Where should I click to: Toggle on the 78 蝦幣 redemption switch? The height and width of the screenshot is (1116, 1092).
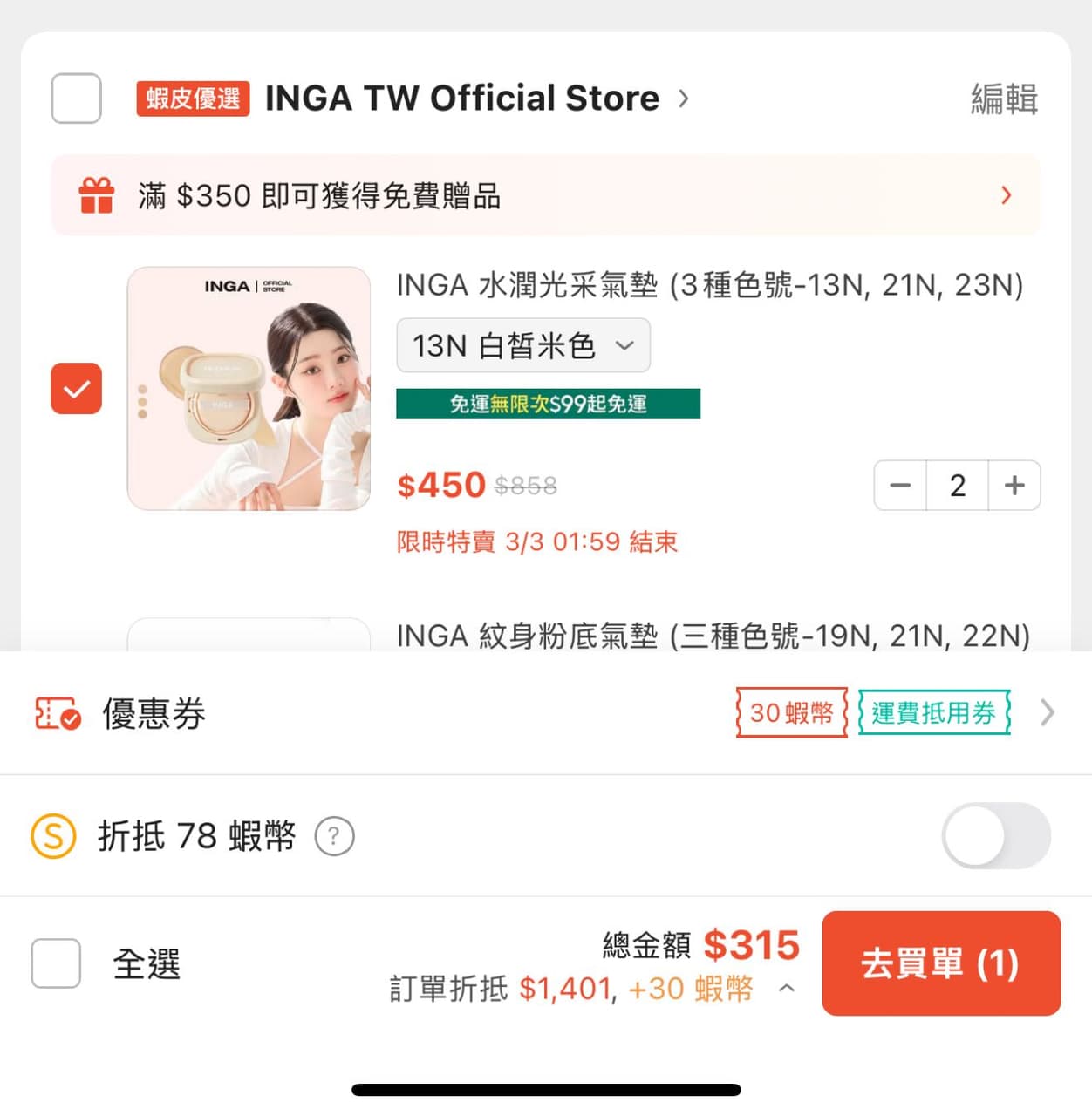(996, 835)
